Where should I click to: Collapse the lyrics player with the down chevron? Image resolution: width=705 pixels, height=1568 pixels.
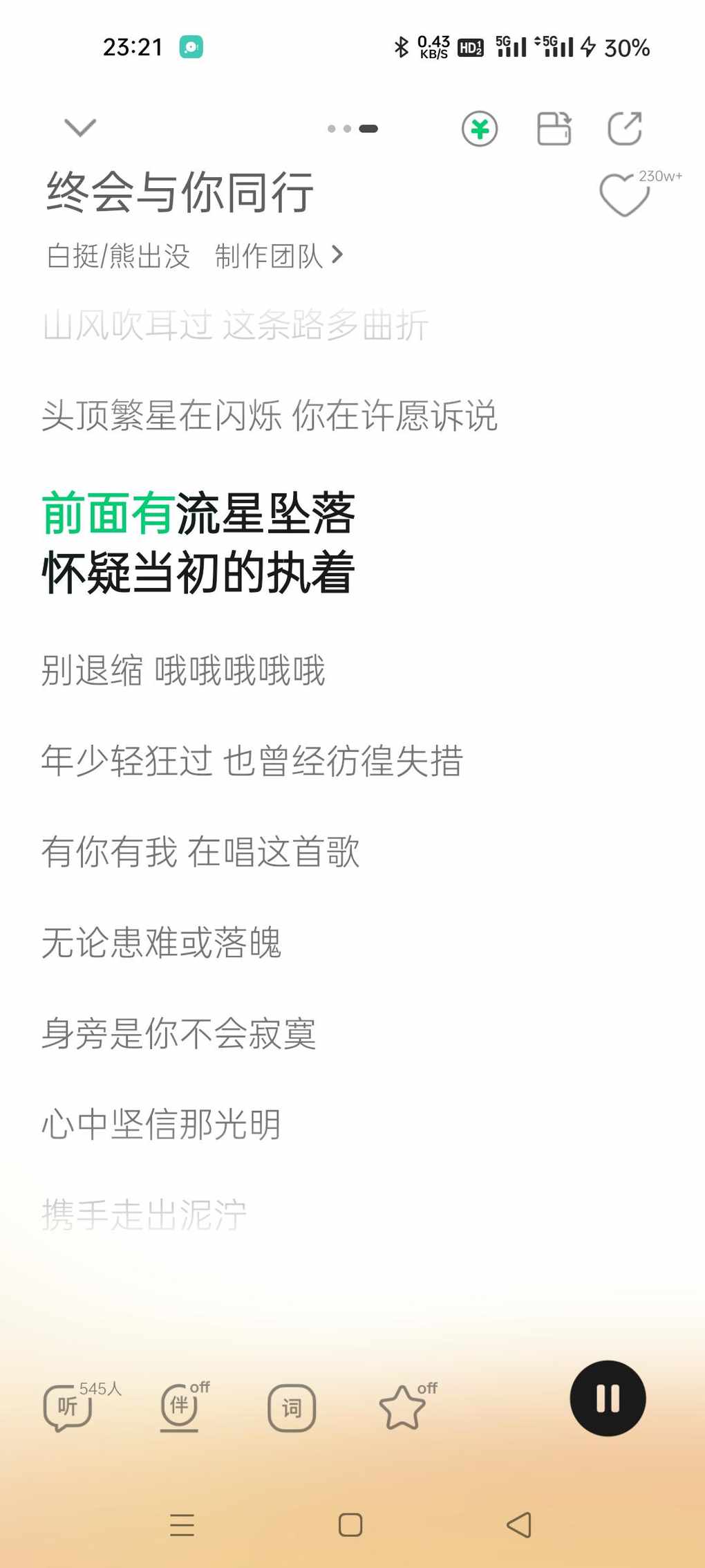79,128
